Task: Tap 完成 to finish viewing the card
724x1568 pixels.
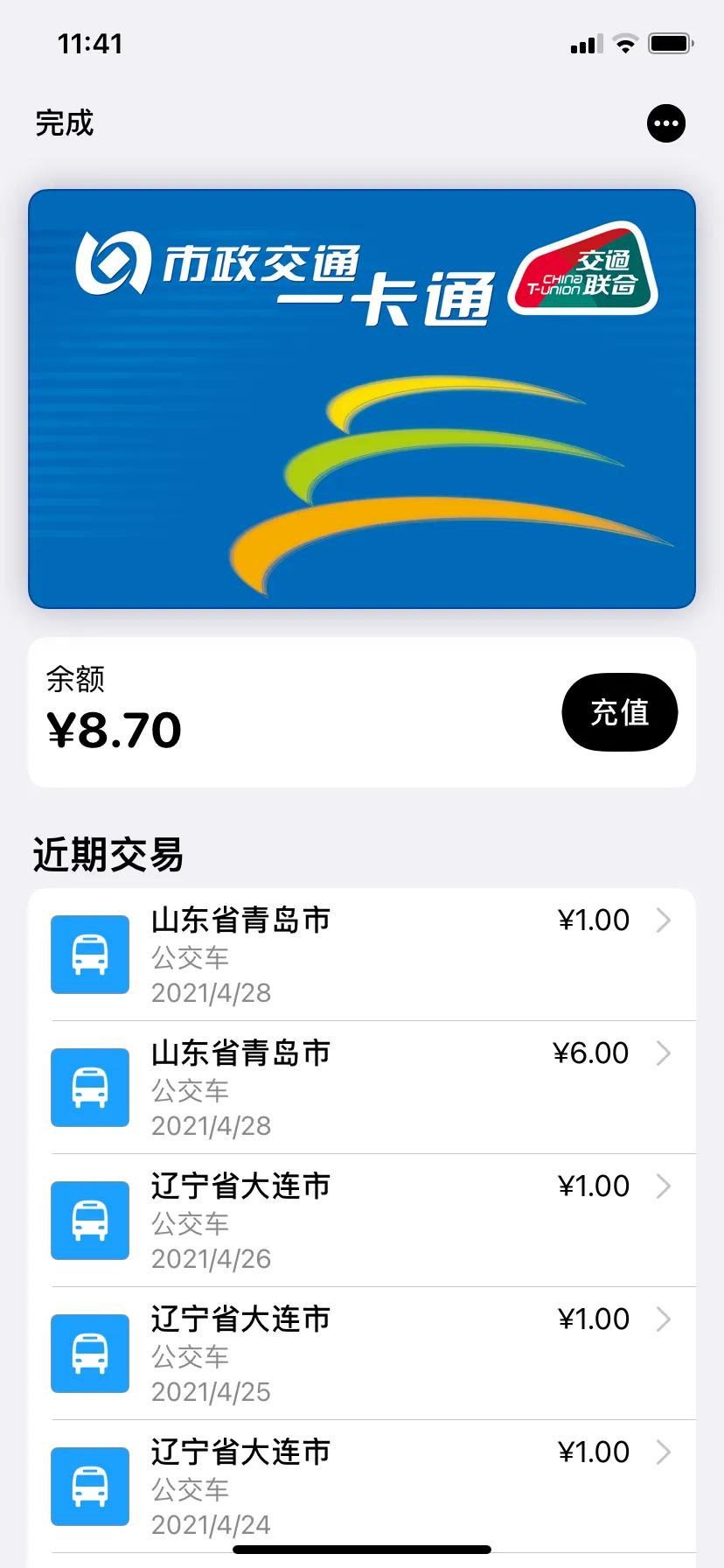Action: coord(64,123)
